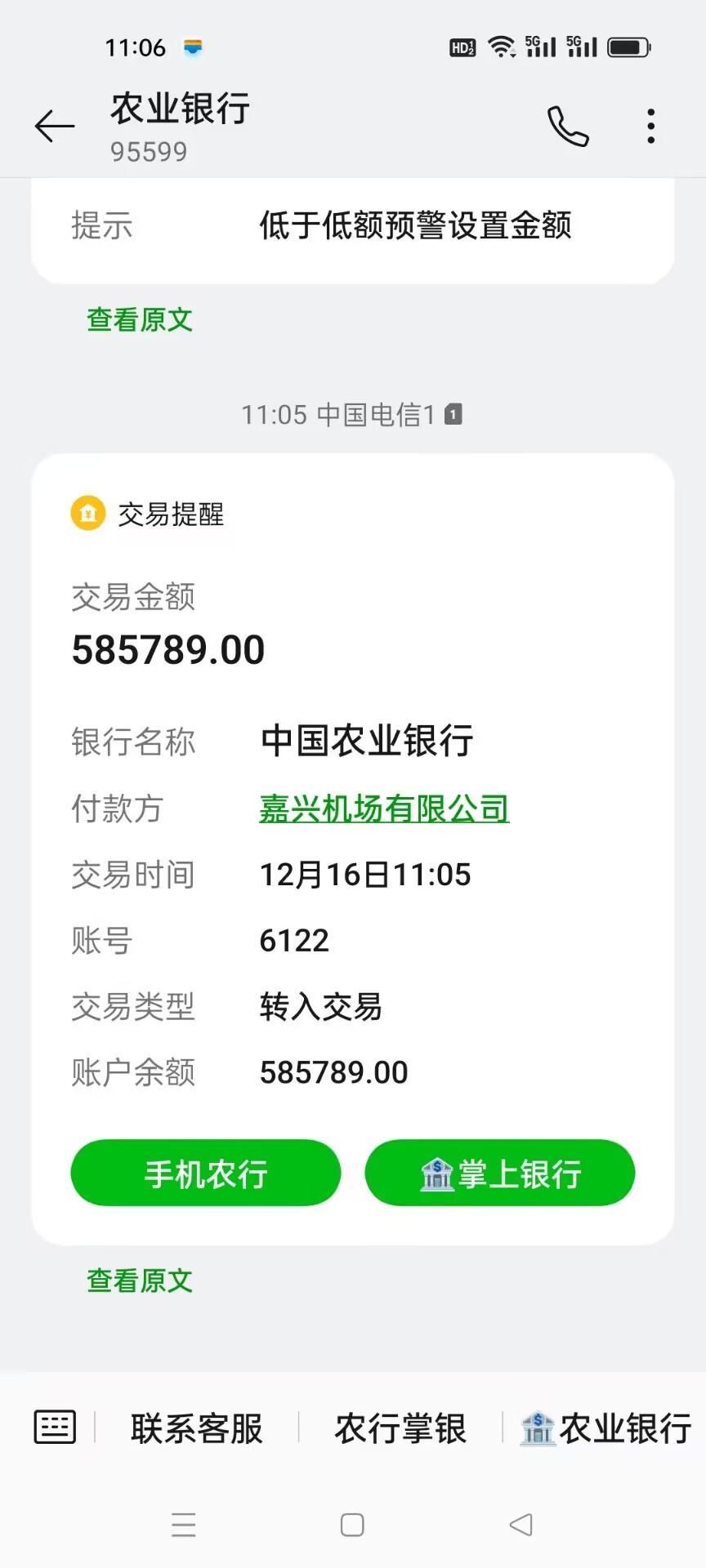
Task: Open the 农业银行 bottom menu item
Action: [x=606, y=1428]
